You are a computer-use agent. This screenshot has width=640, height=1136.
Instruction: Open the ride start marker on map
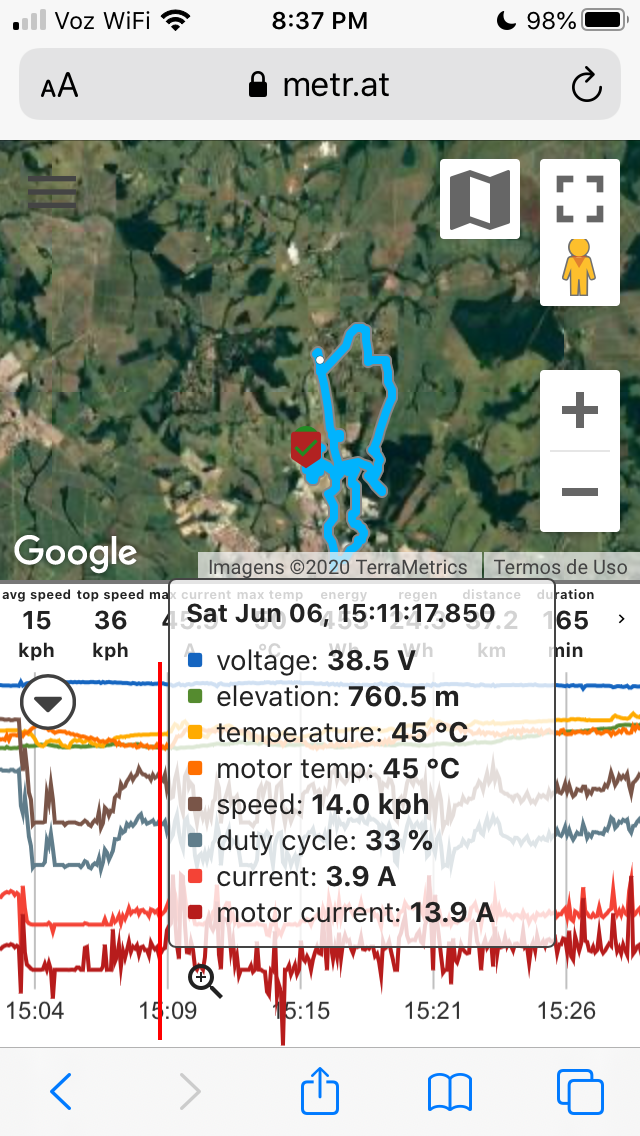(x=305, y=447)
